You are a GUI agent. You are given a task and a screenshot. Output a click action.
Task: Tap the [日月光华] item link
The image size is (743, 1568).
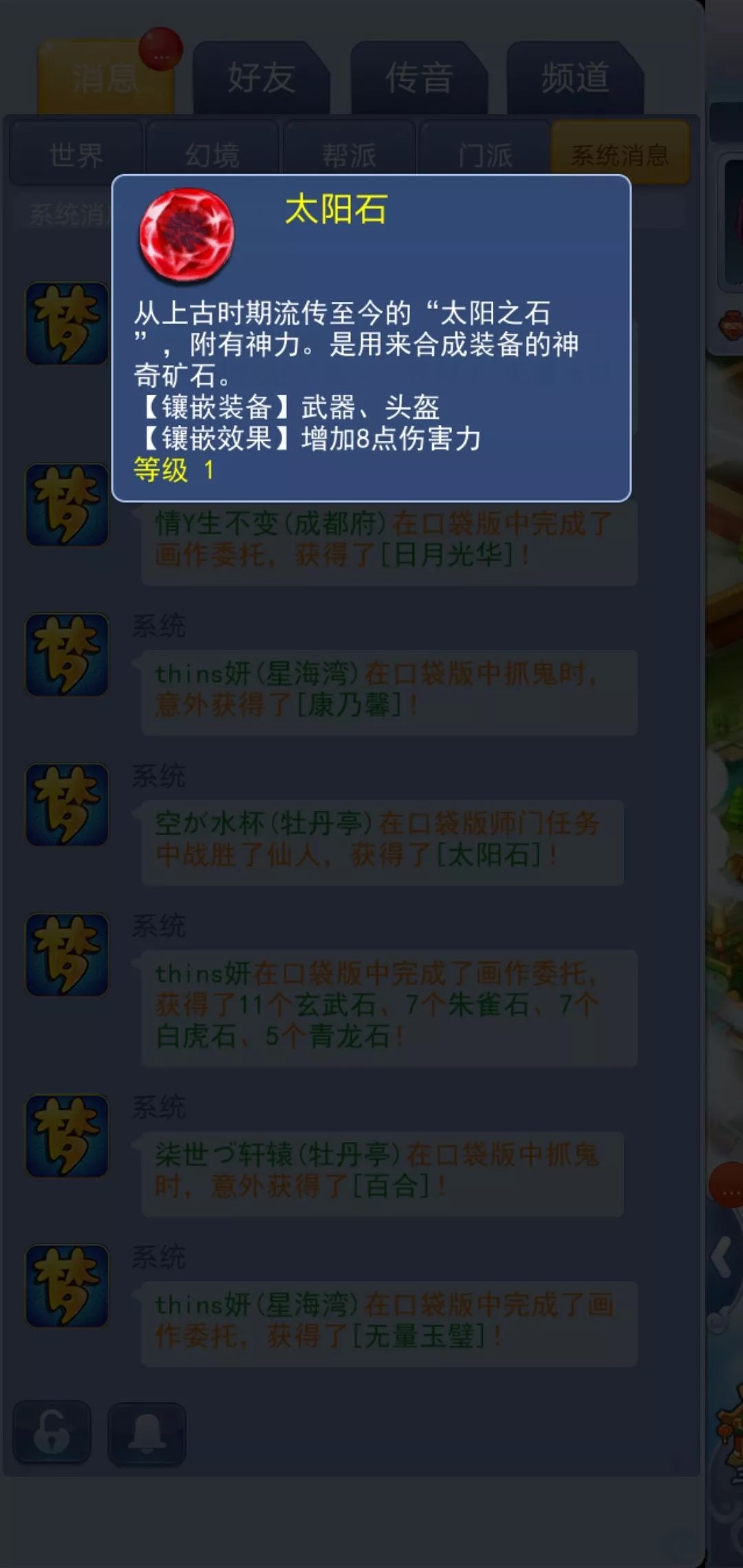[446, 554]
